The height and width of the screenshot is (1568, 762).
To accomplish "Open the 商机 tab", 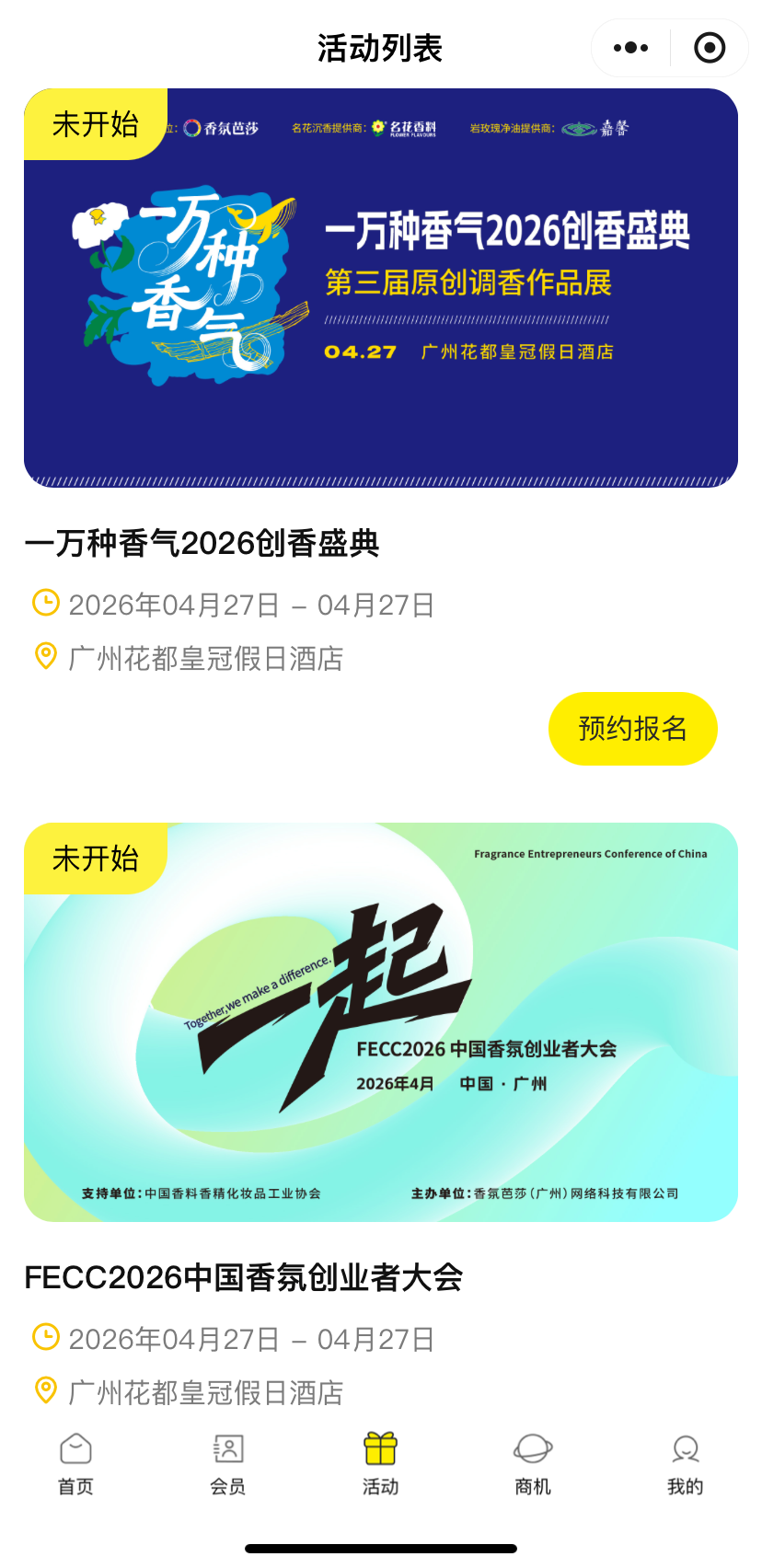I will click(x=533, y=1463).
